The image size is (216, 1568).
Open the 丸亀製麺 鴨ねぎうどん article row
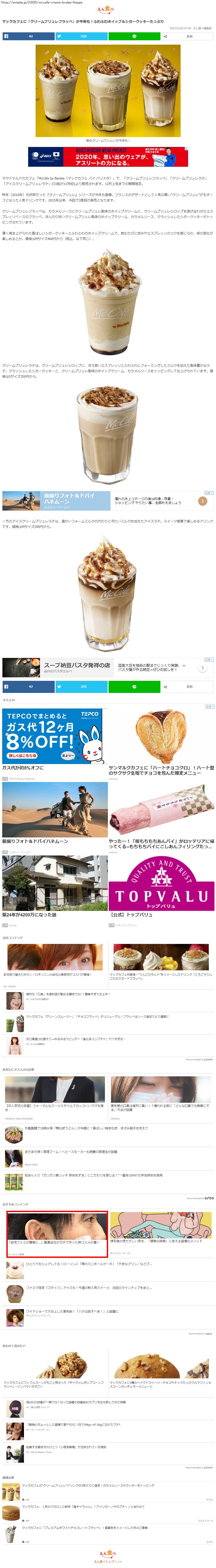point(85,1128)
